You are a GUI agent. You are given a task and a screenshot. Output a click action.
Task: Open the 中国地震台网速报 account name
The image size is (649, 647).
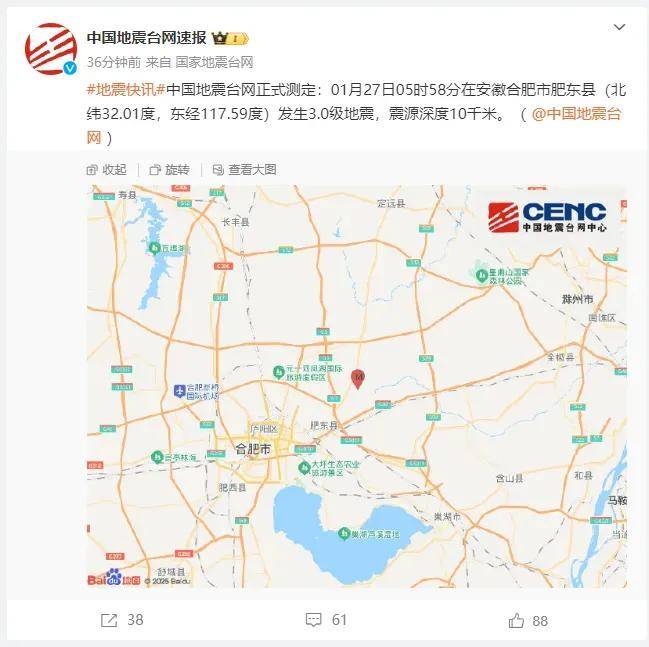pyautogui.click(x=145, y=37)
